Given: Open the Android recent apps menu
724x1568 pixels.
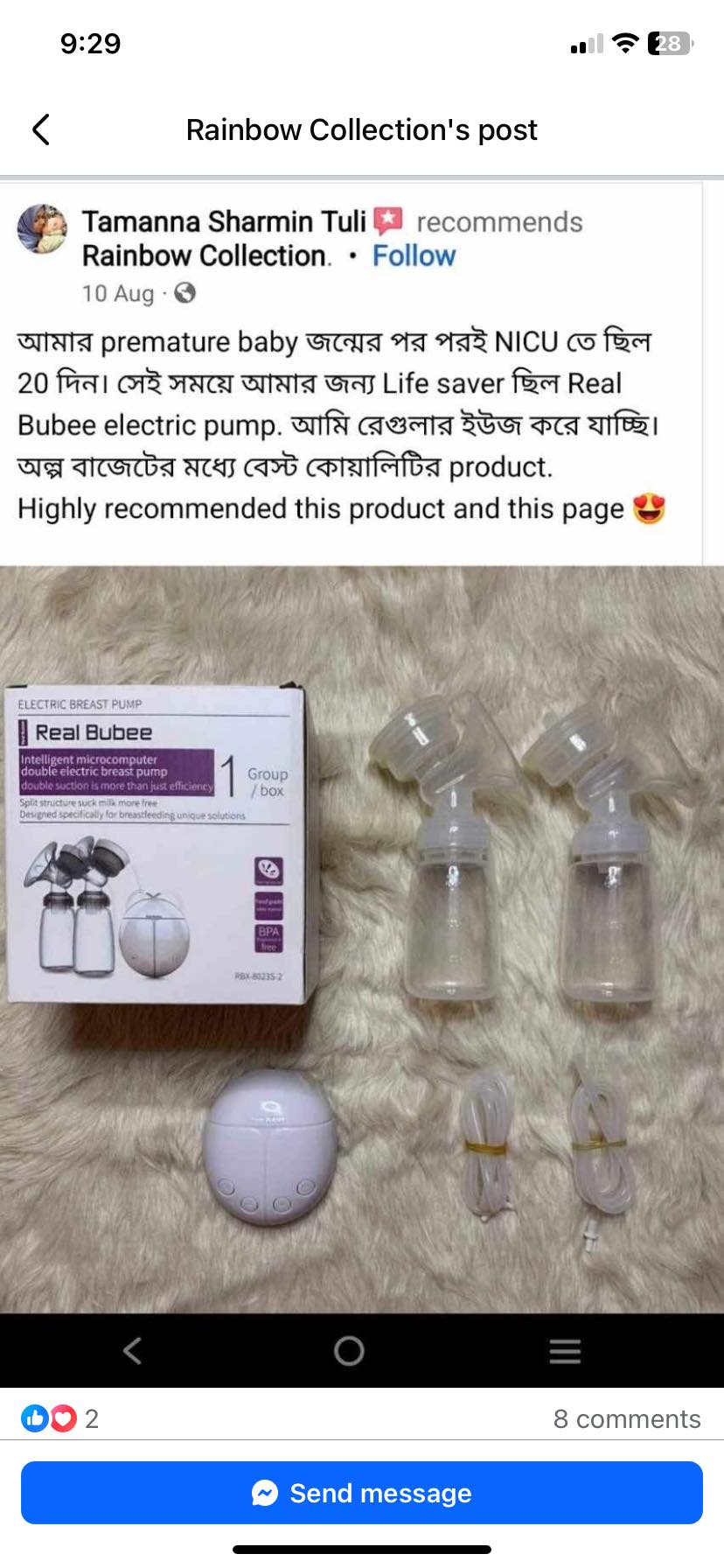Looking at the screenshot, I should [x=565, y=1350].
